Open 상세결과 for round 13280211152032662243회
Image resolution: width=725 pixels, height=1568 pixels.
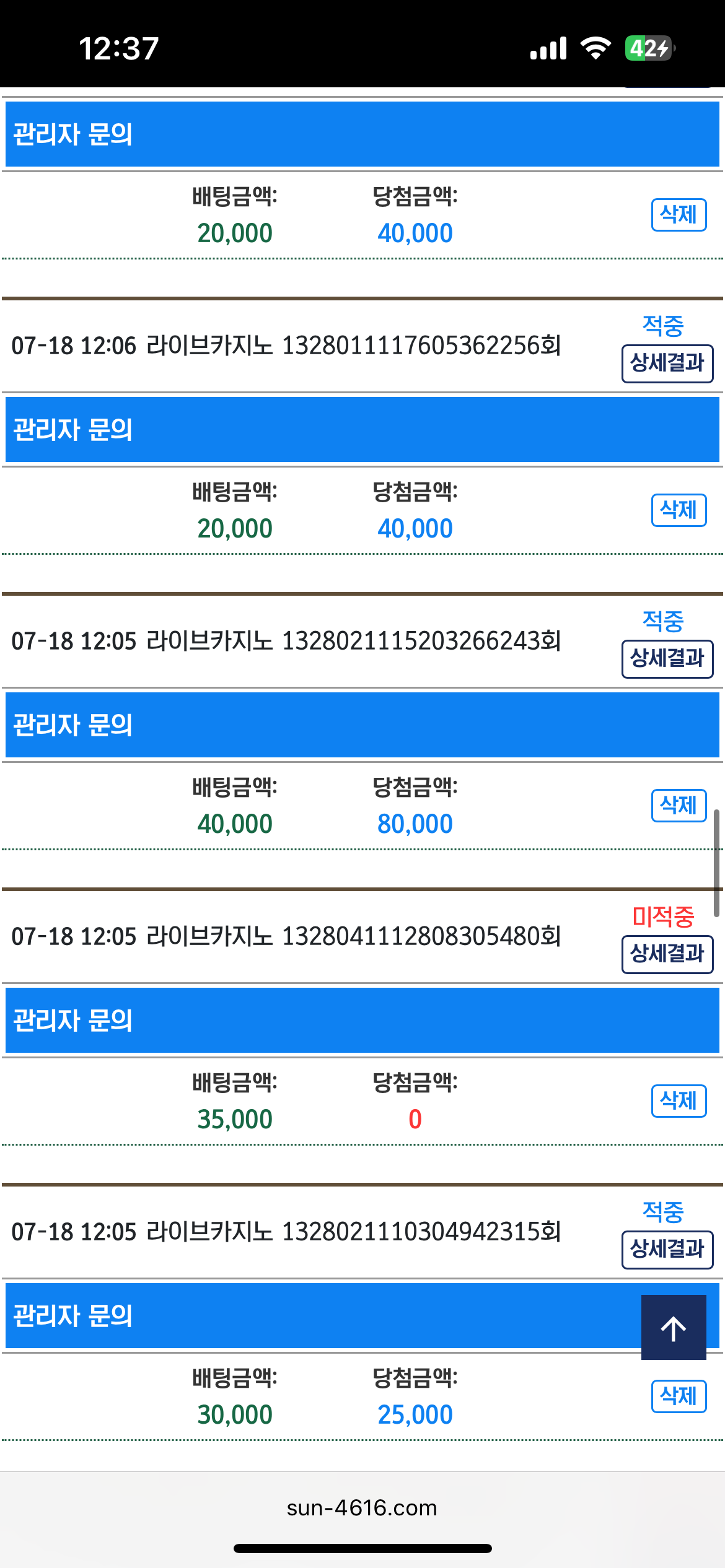point(667,659)
